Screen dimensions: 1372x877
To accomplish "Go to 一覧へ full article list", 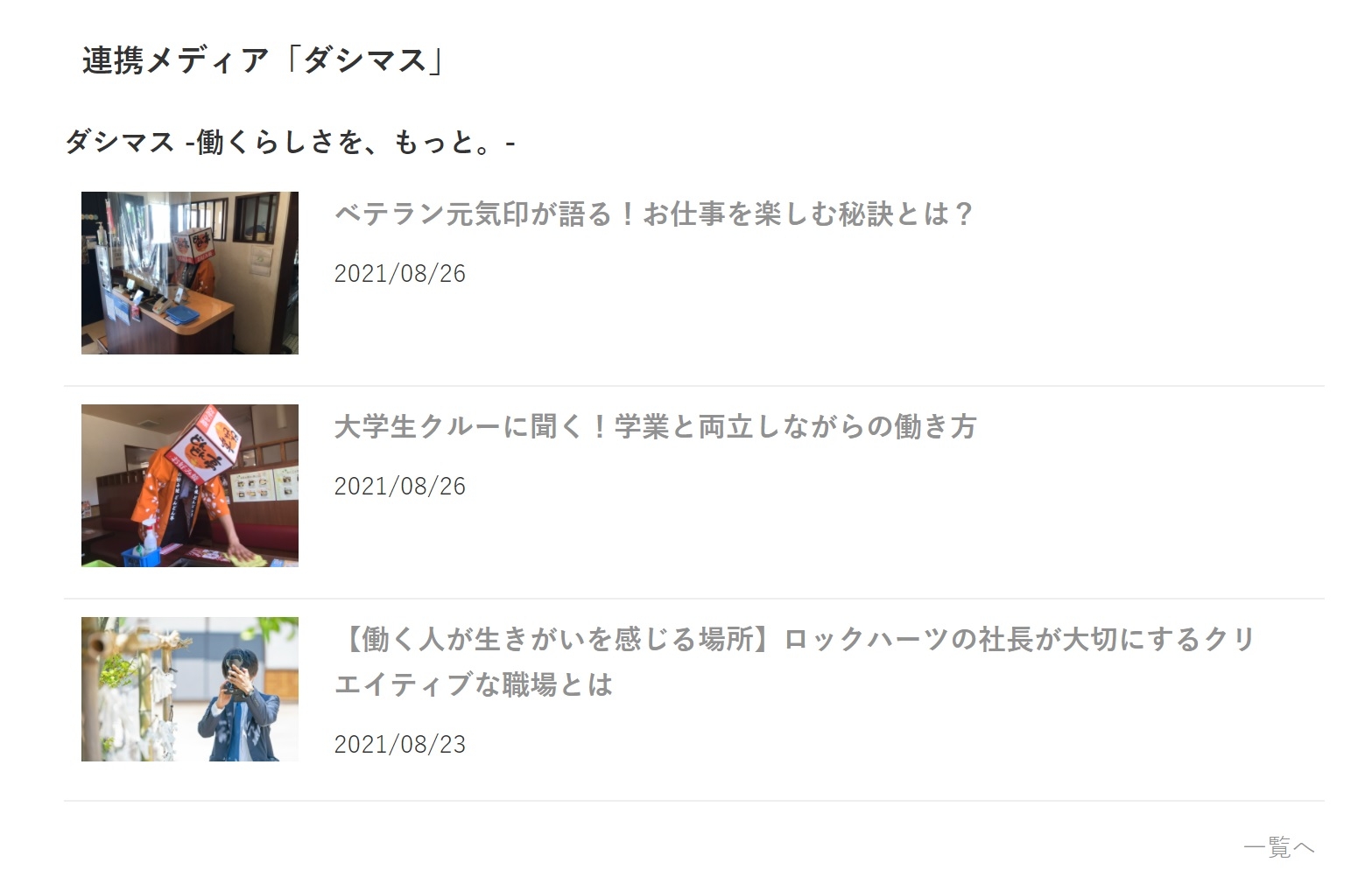I will point(1278,846).
